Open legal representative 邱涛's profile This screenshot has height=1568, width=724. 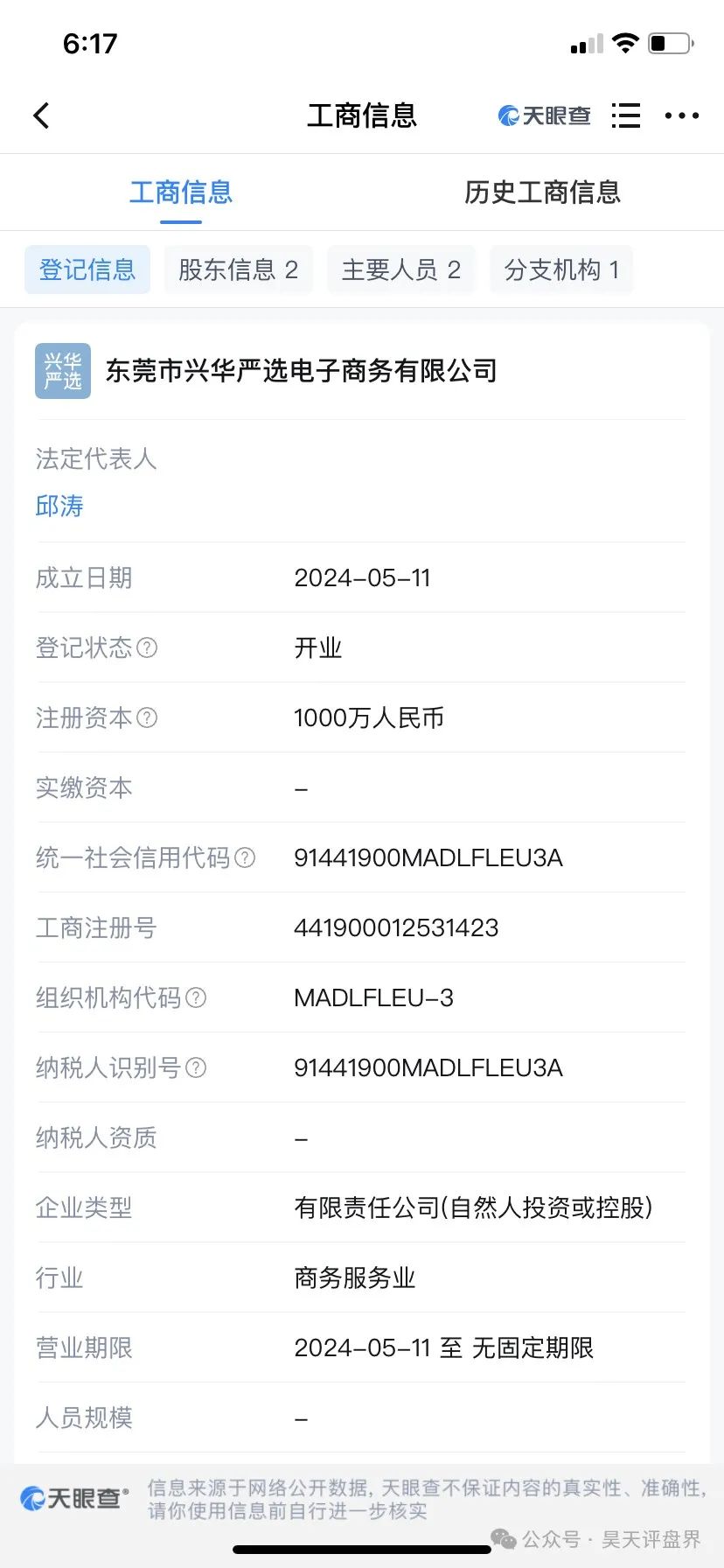[59, 506]
